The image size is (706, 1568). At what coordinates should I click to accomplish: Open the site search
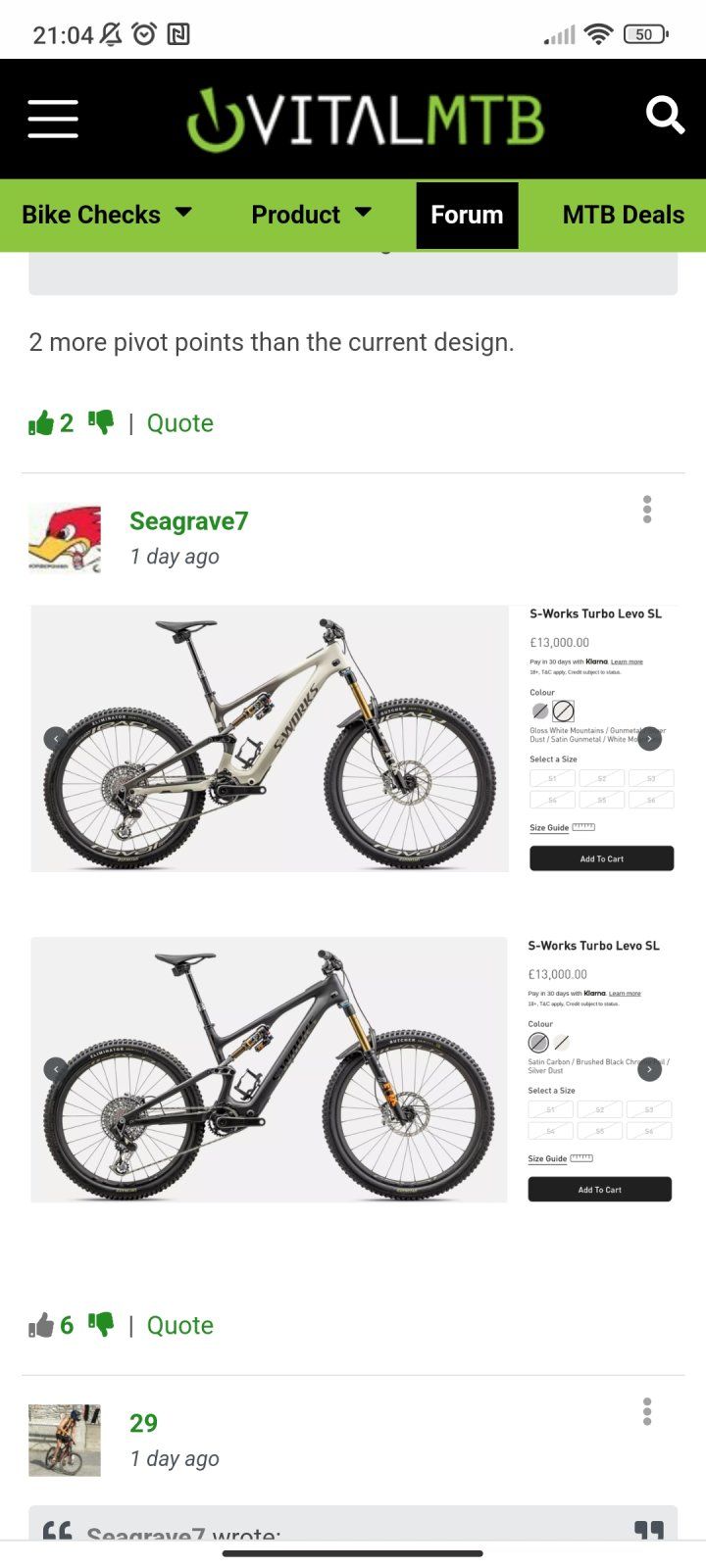click(665, 116)
